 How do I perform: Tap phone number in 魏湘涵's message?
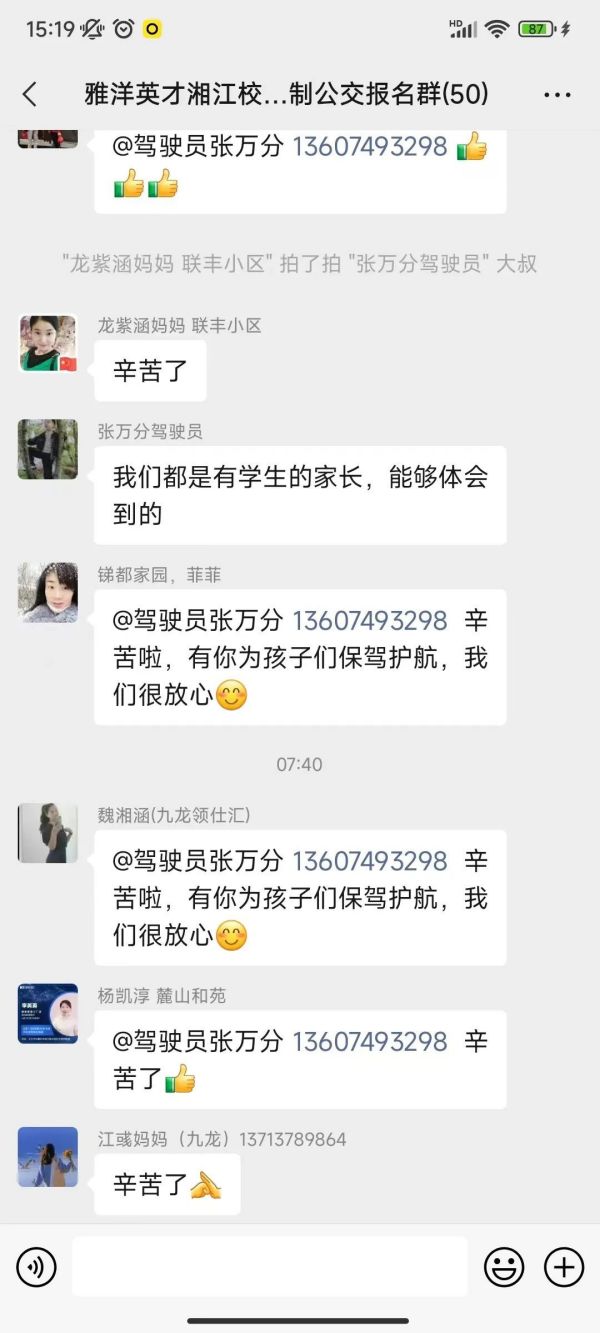tap(369, 861)
